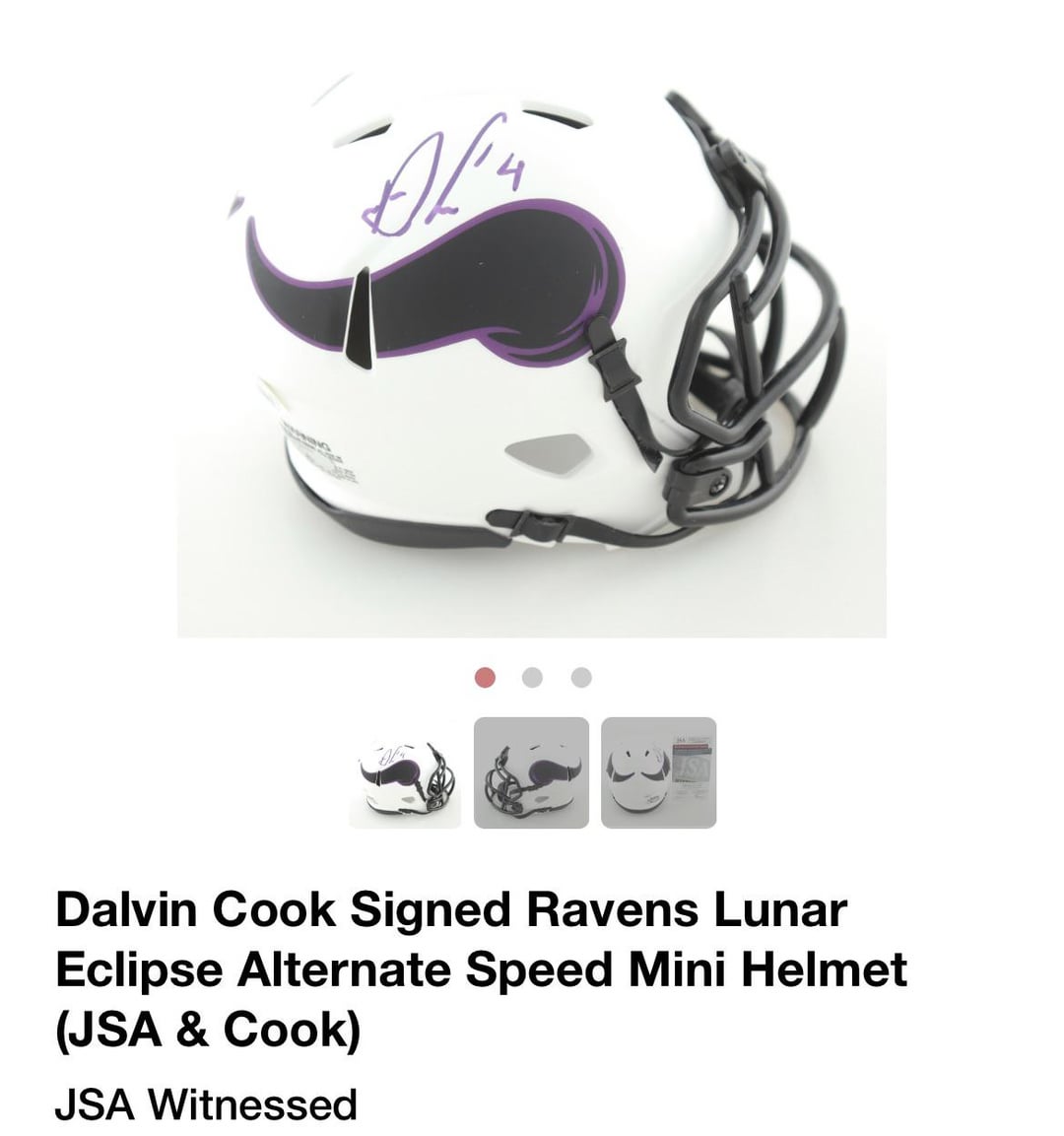Show the third thumbnail with the JSA certificate

[658, 773]
